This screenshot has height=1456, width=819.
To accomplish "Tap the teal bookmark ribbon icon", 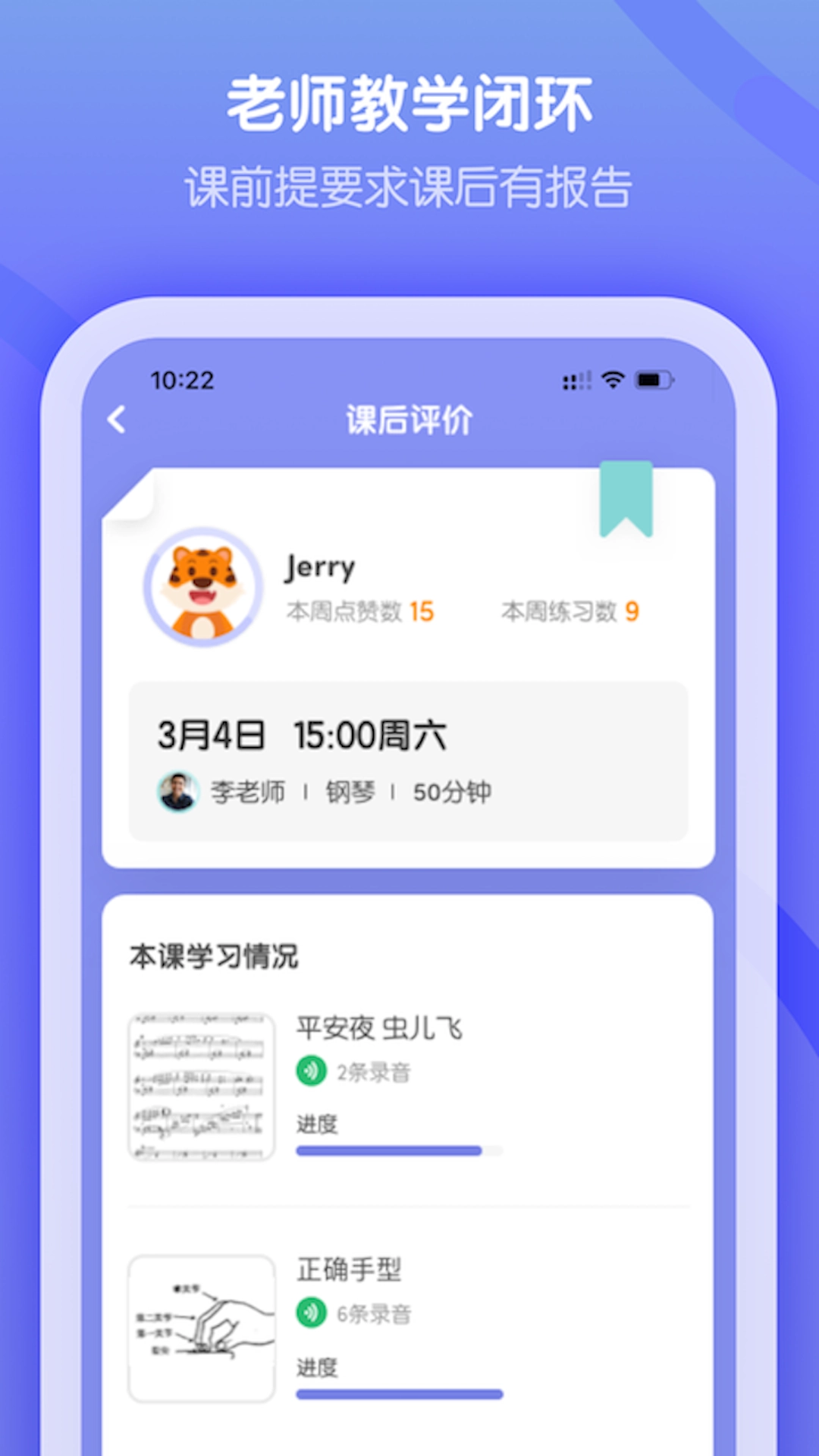I will (x=628, y=500).
